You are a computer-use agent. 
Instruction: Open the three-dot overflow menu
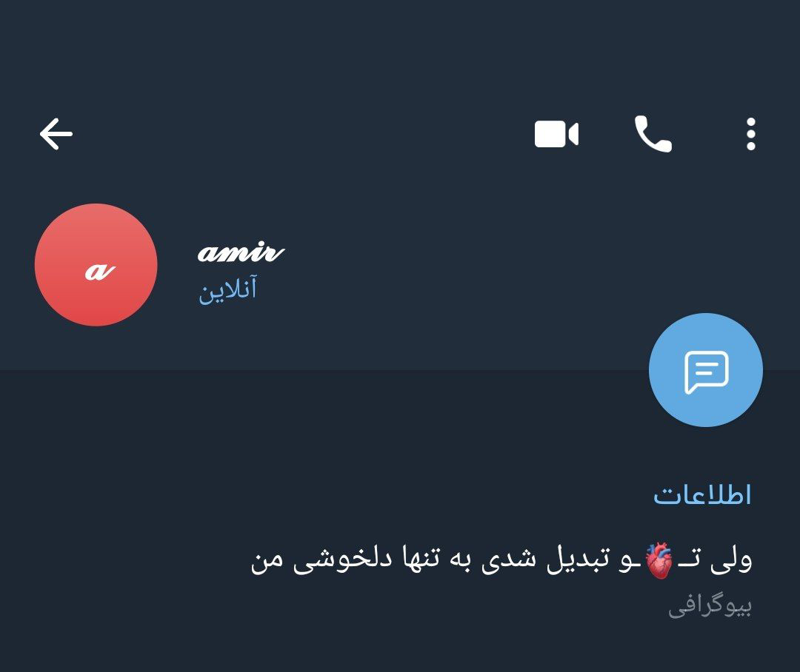point(751,134)
